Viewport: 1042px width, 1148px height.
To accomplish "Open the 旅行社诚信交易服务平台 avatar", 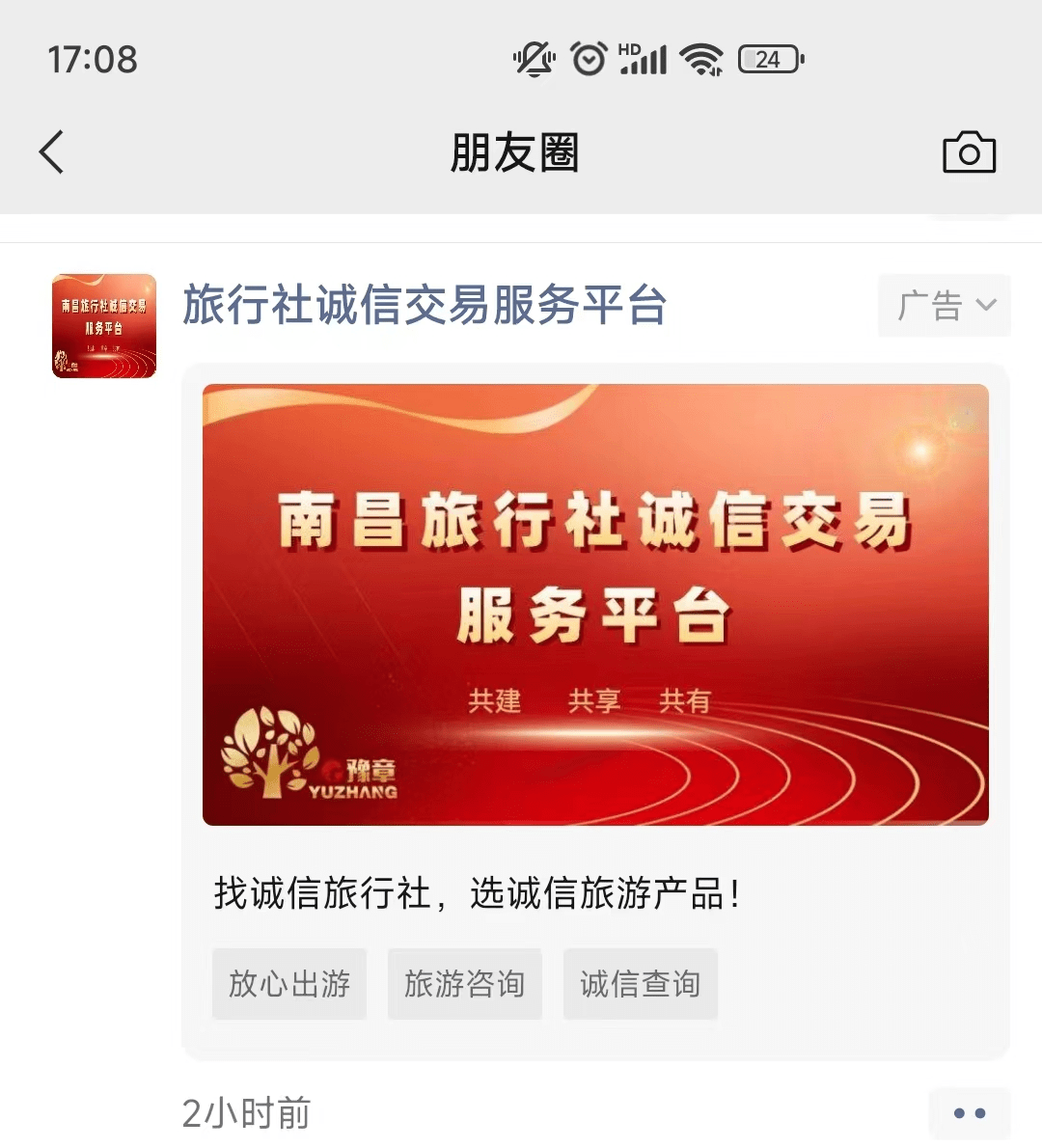I will [x=104, y=326].
